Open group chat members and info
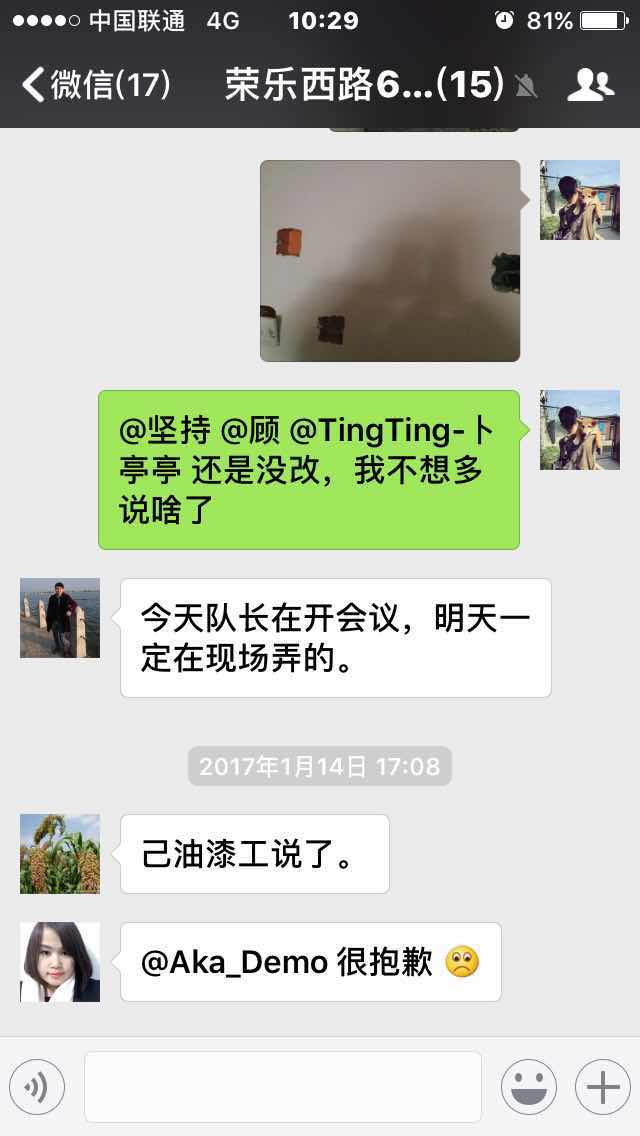This screenshot has height=1136, width=640. [x=590, y=85]
